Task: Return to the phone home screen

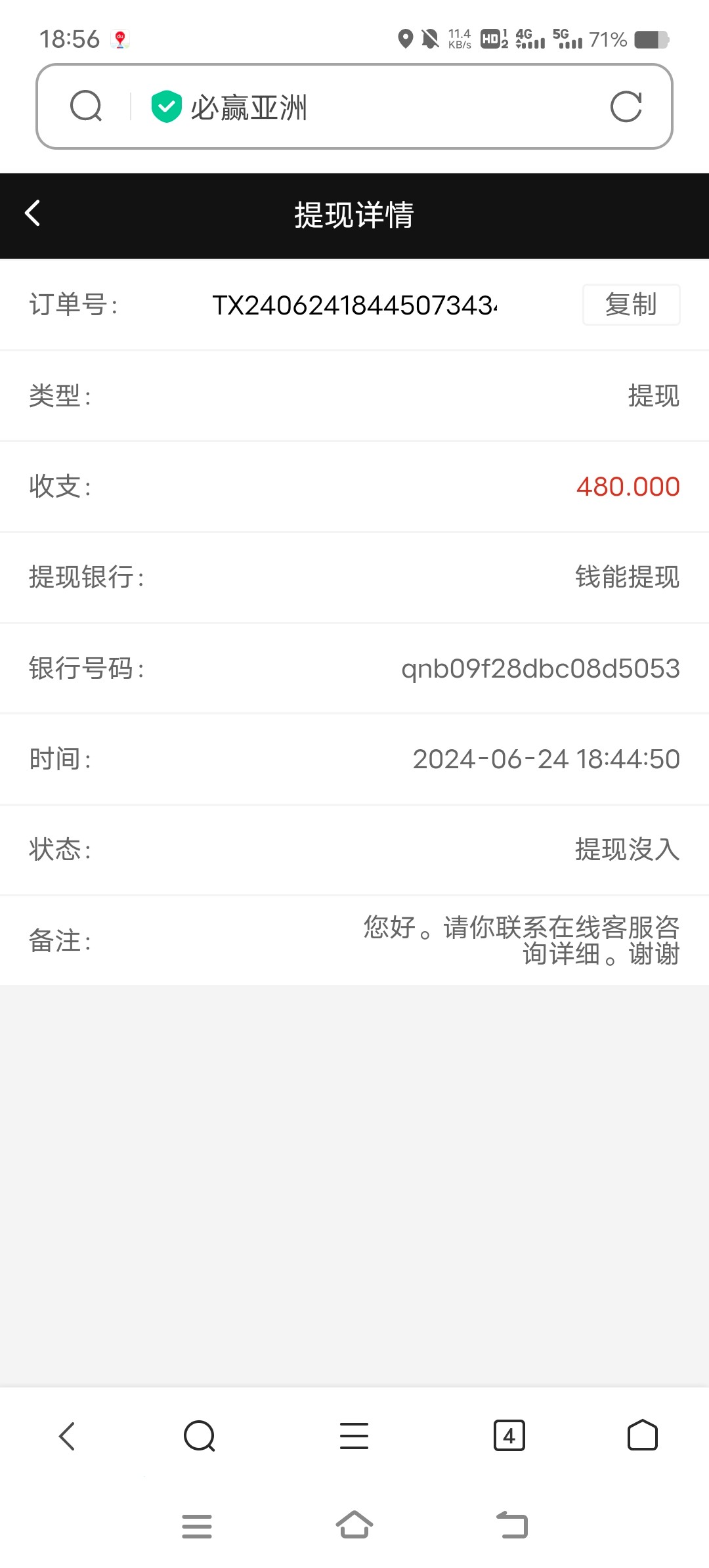Action: (x=354, y=1526)
